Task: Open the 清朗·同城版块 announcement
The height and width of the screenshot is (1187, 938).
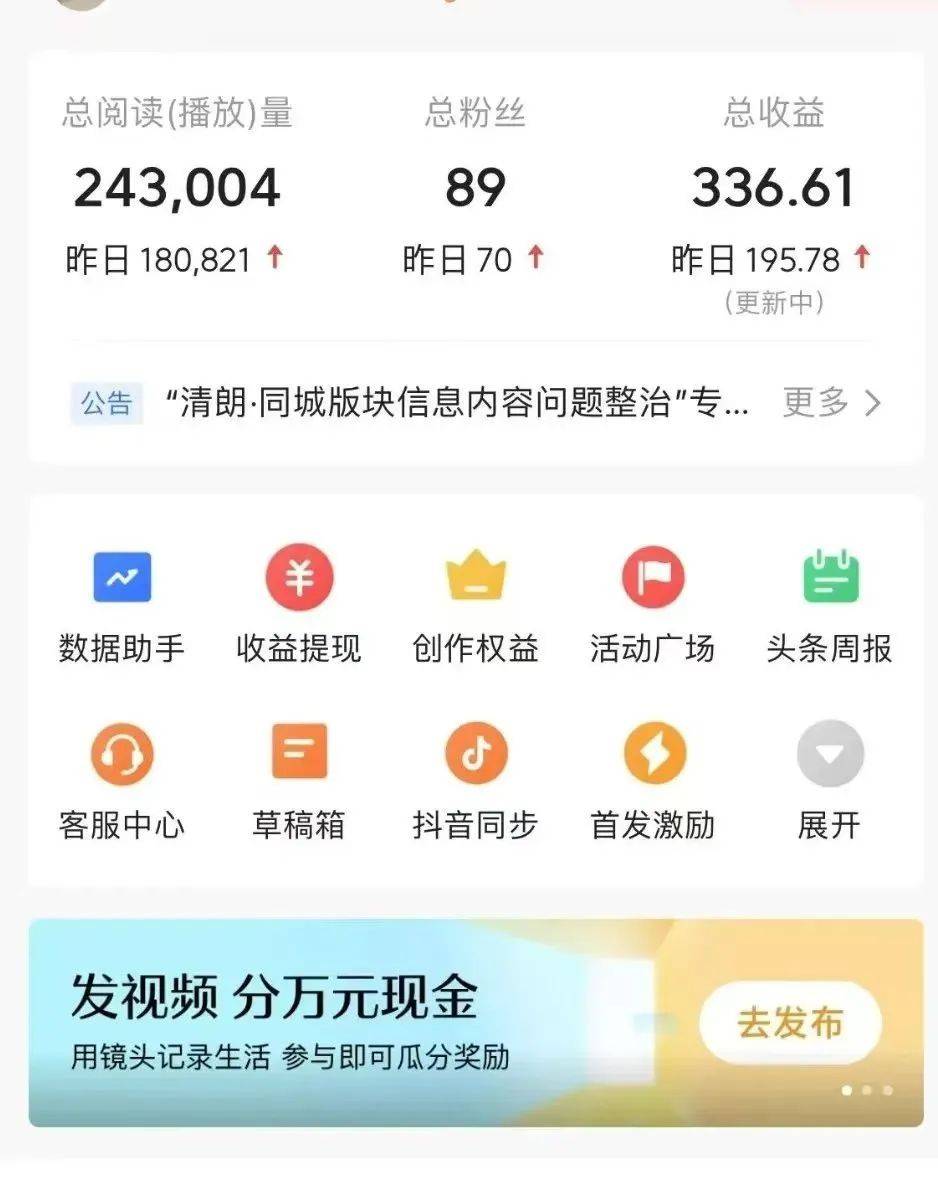Action: pos(460,404)
